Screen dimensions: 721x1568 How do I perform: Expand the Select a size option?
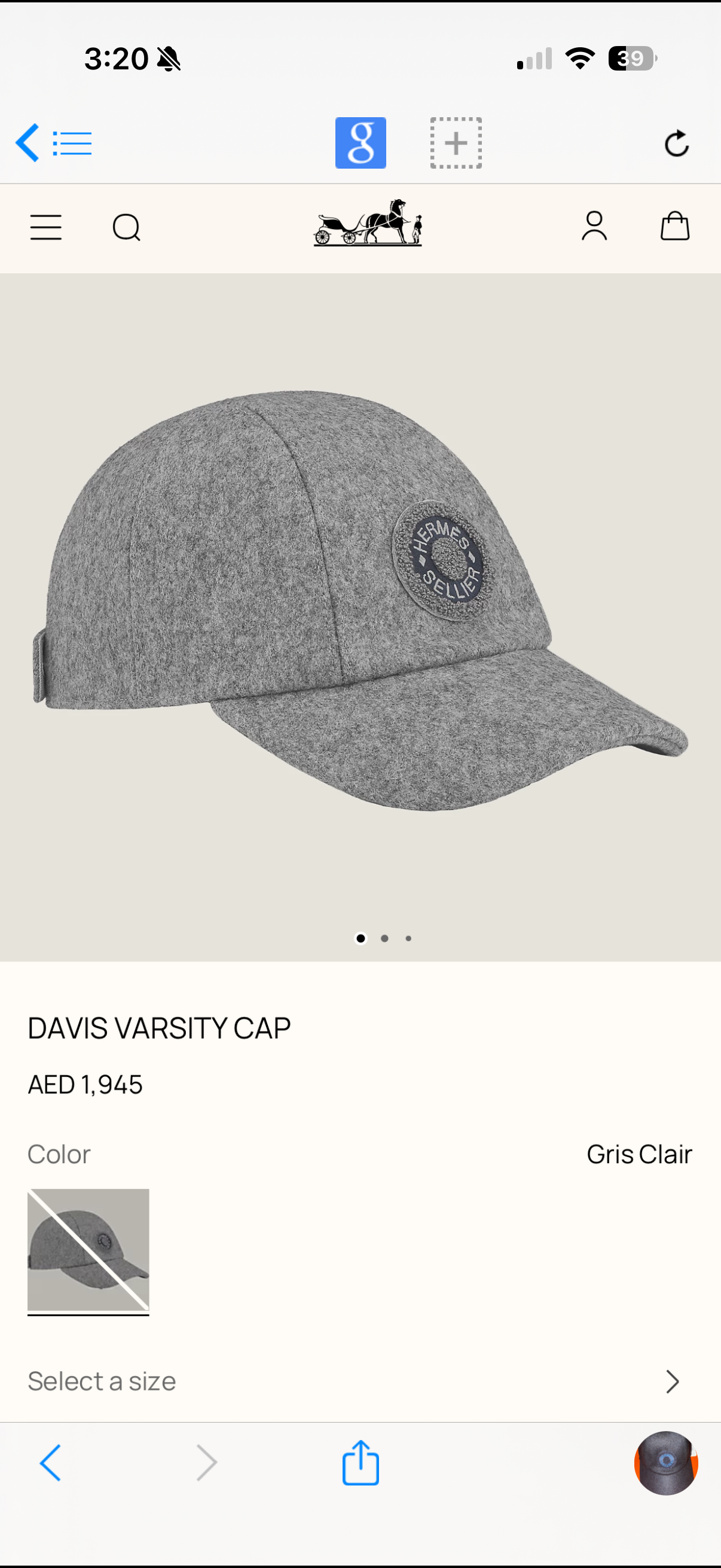(359, 1381)
